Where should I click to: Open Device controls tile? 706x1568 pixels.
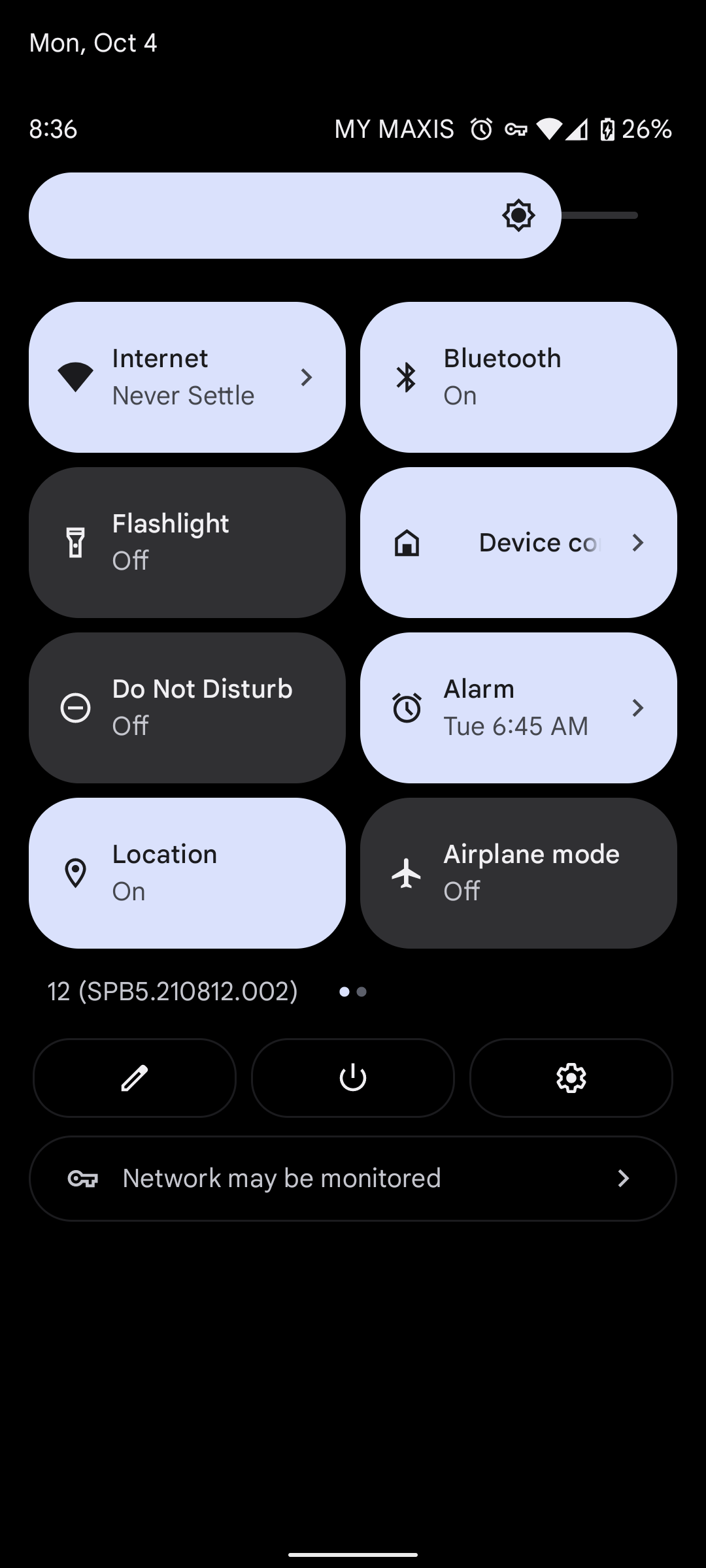pyautogui.click(x=518, y=542)
